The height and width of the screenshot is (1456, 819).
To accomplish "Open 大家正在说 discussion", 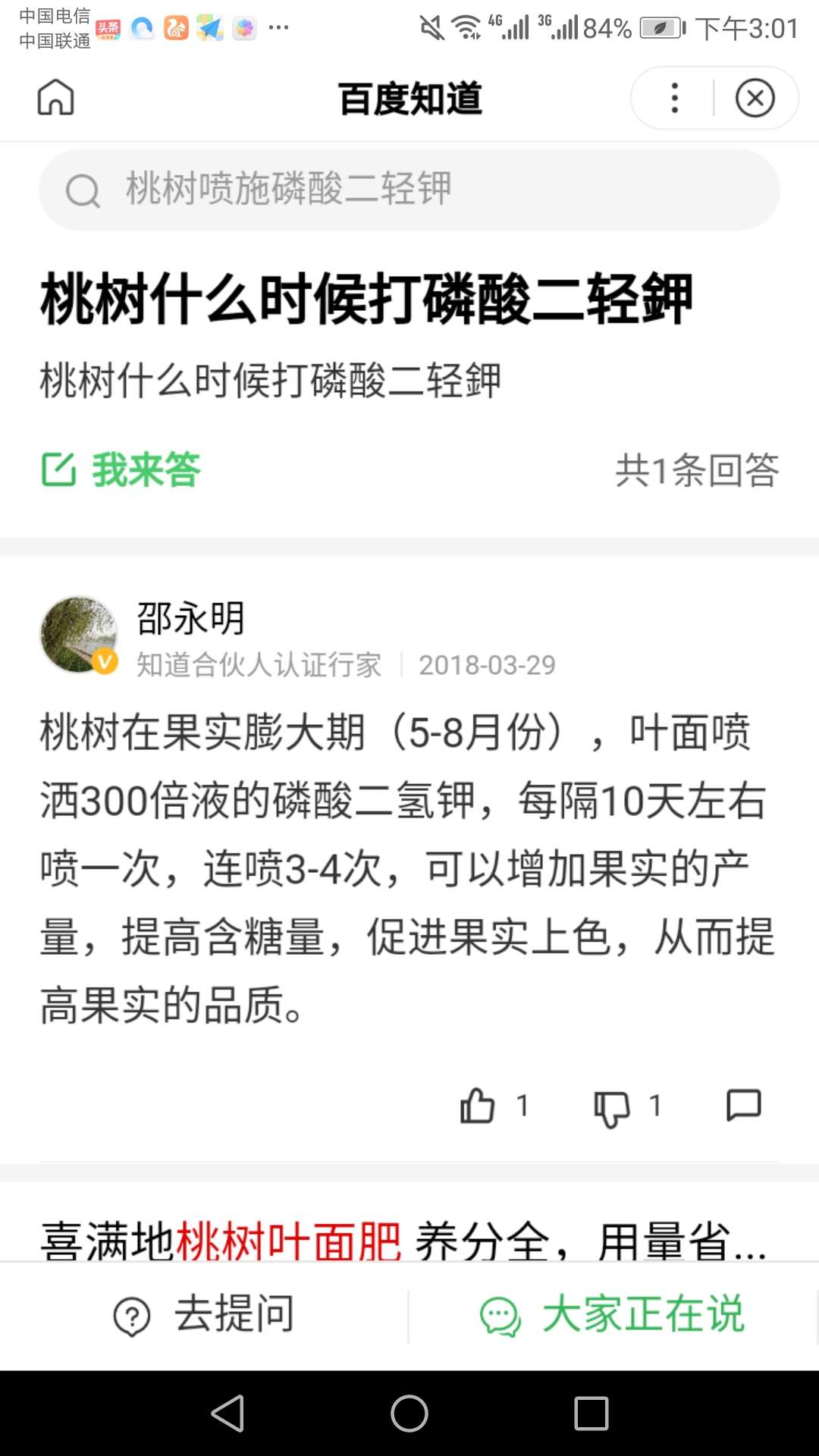I will (613, 1315).
